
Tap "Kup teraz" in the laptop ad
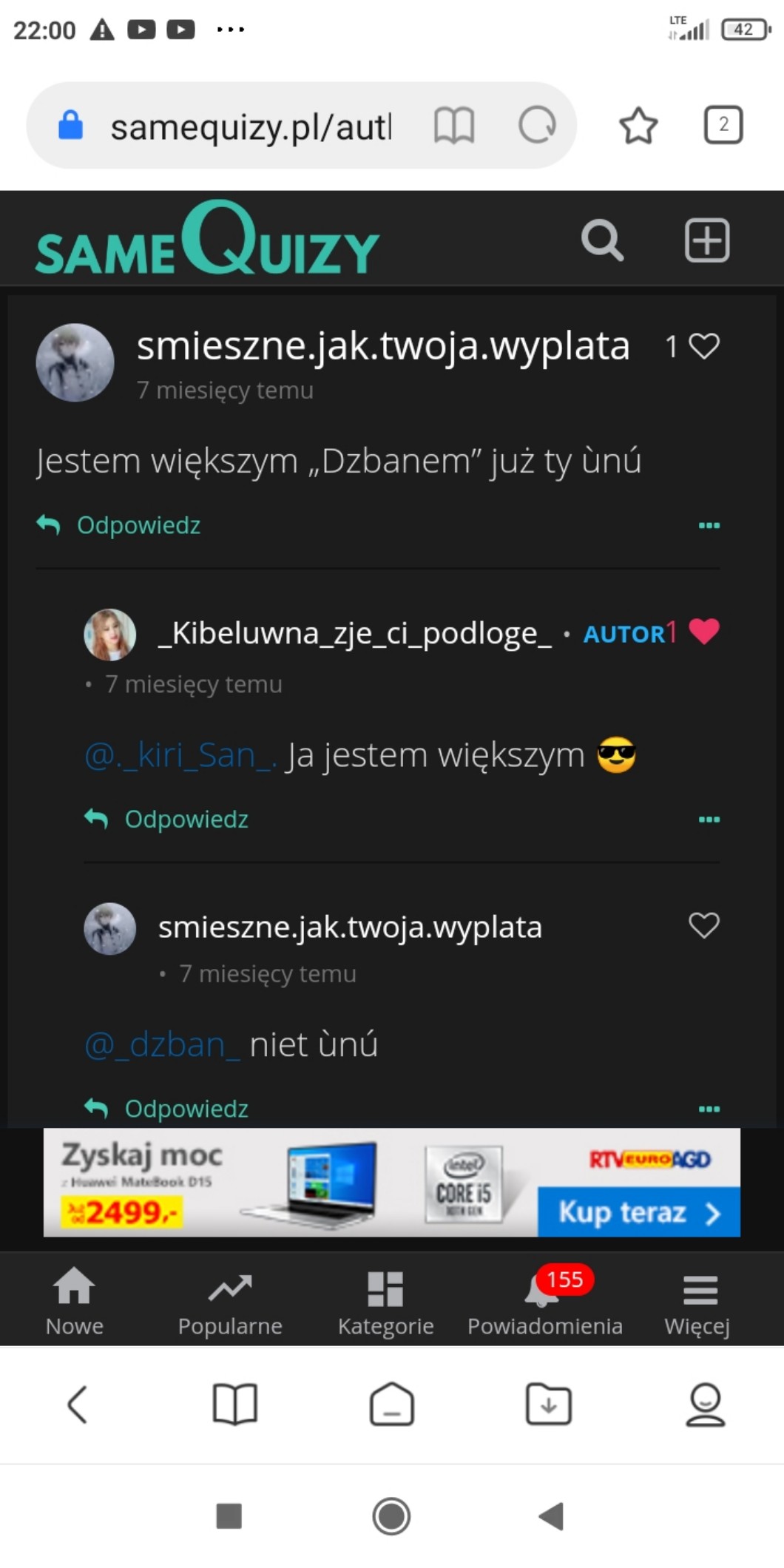pos(638,1212)
